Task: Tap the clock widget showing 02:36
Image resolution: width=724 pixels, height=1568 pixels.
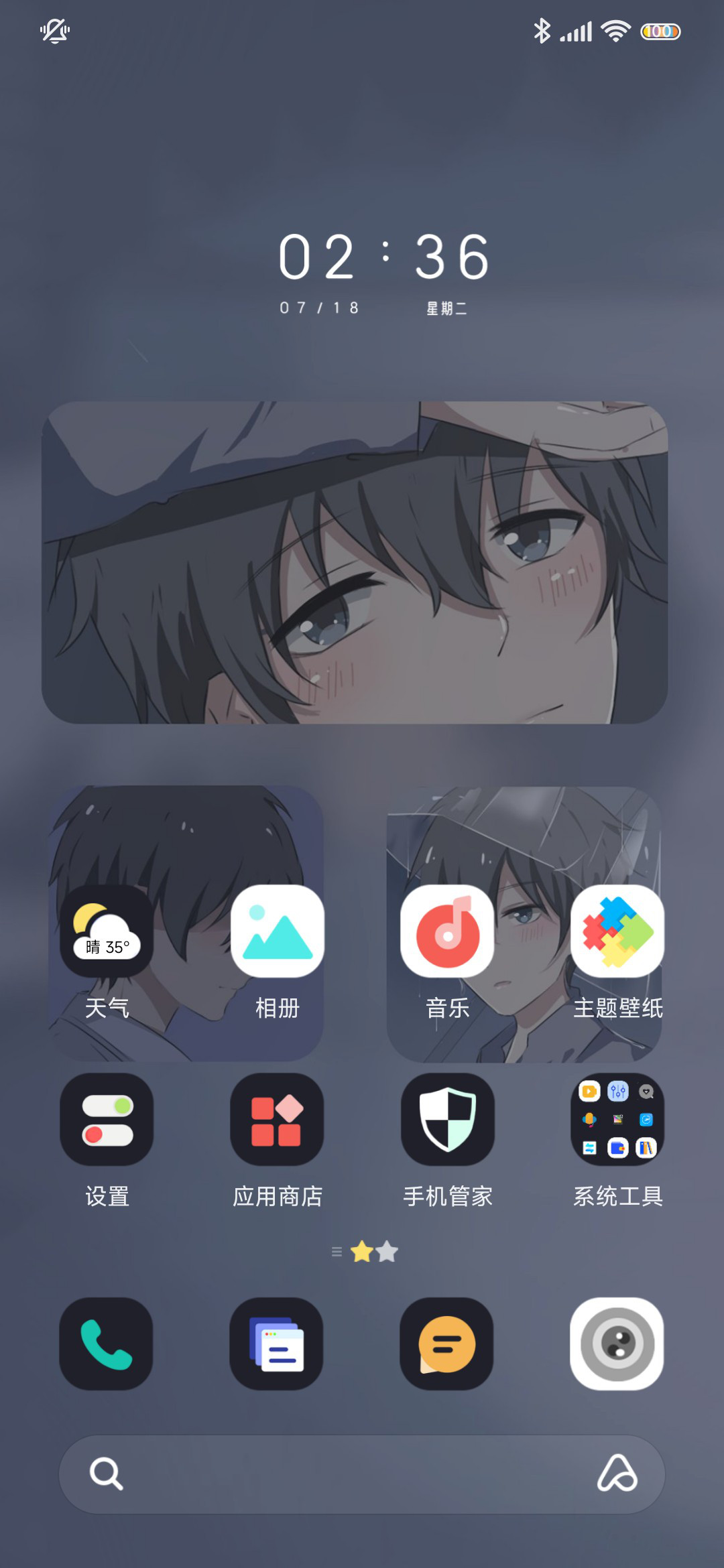Action: (x=383, y=271)
